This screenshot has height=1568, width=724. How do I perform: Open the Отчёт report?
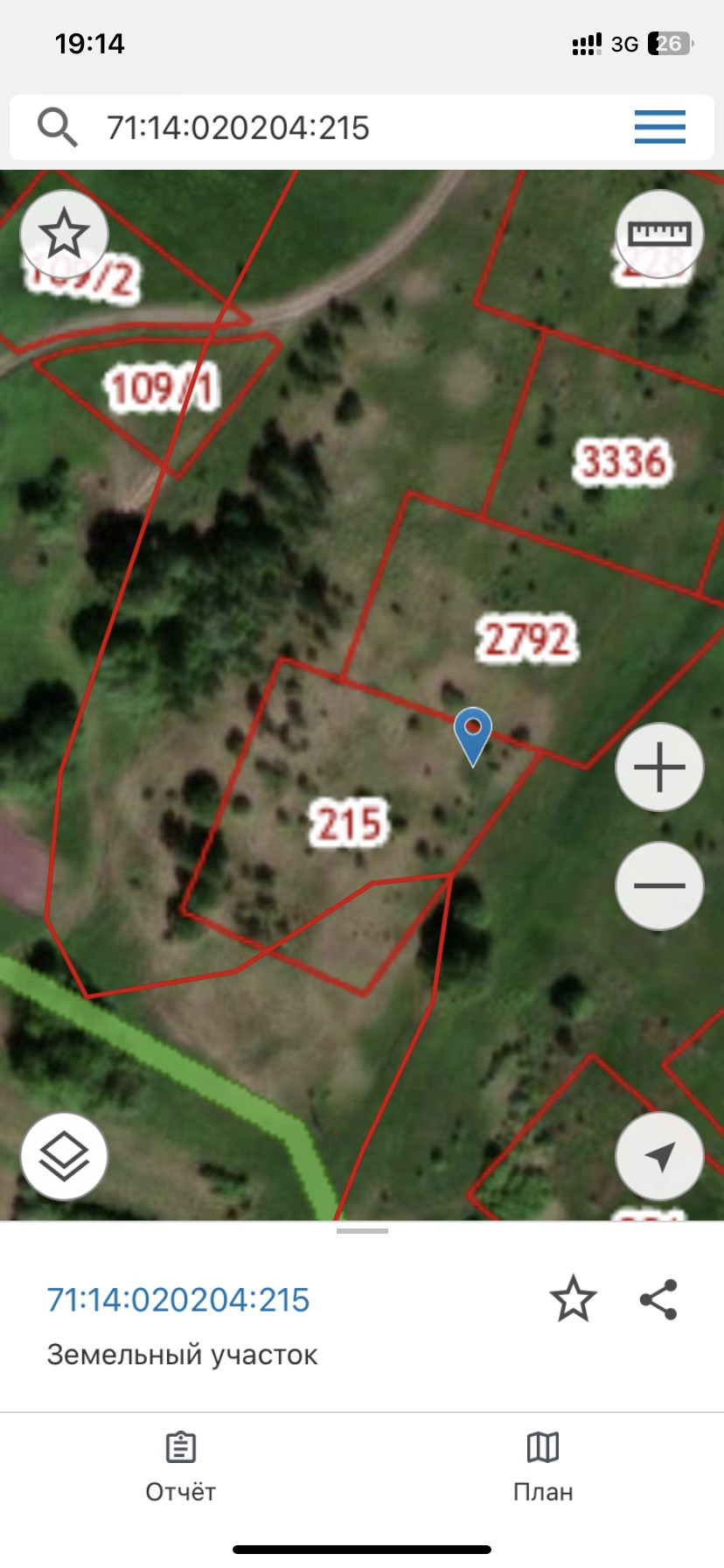180,1466
